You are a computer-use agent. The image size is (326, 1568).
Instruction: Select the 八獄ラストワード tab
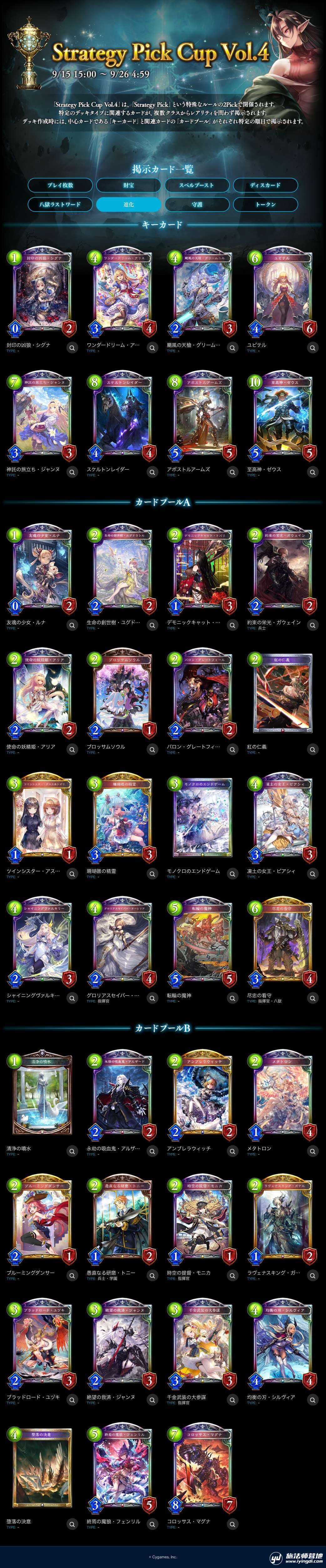pyautogui.click(x=60, y=205)
